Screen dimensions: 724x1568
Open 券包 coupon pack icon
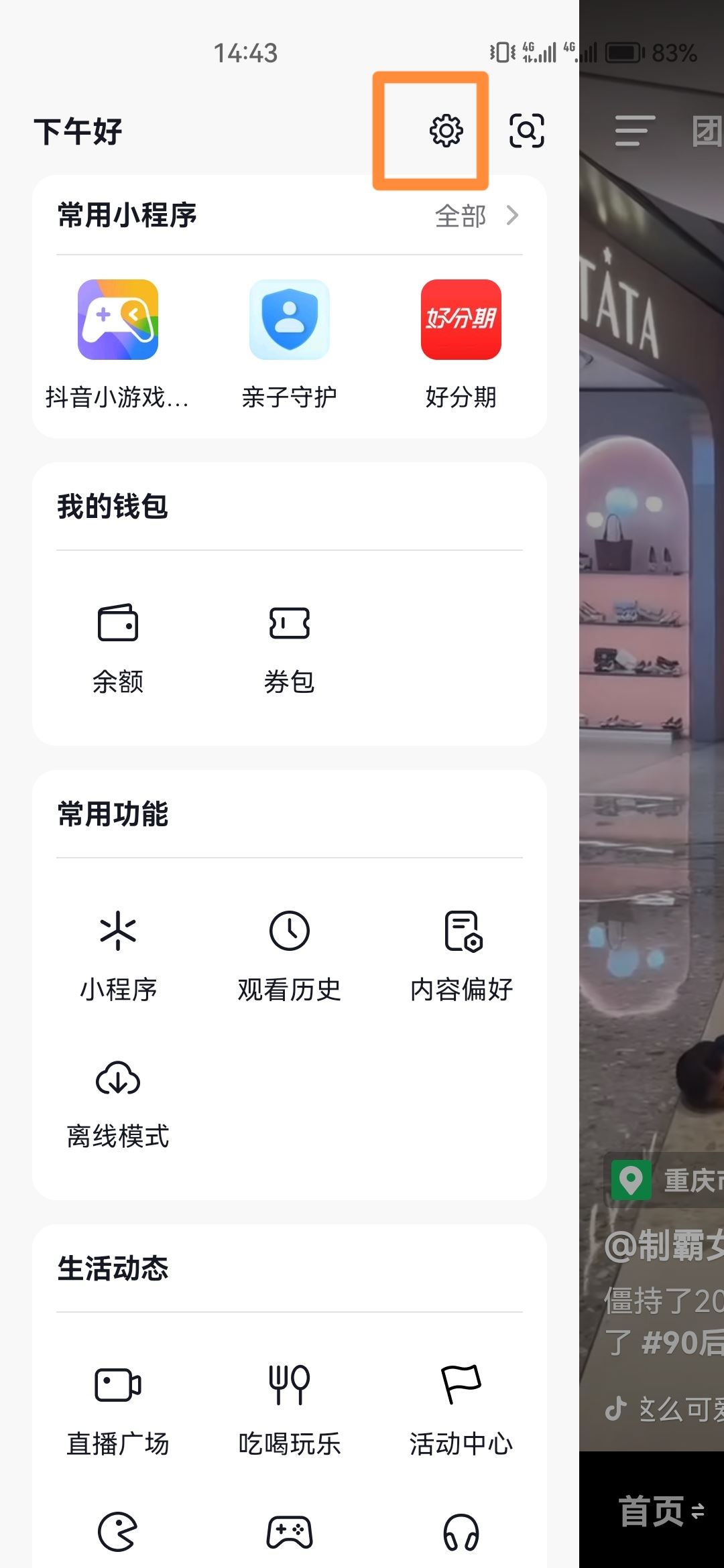[290, 625]
